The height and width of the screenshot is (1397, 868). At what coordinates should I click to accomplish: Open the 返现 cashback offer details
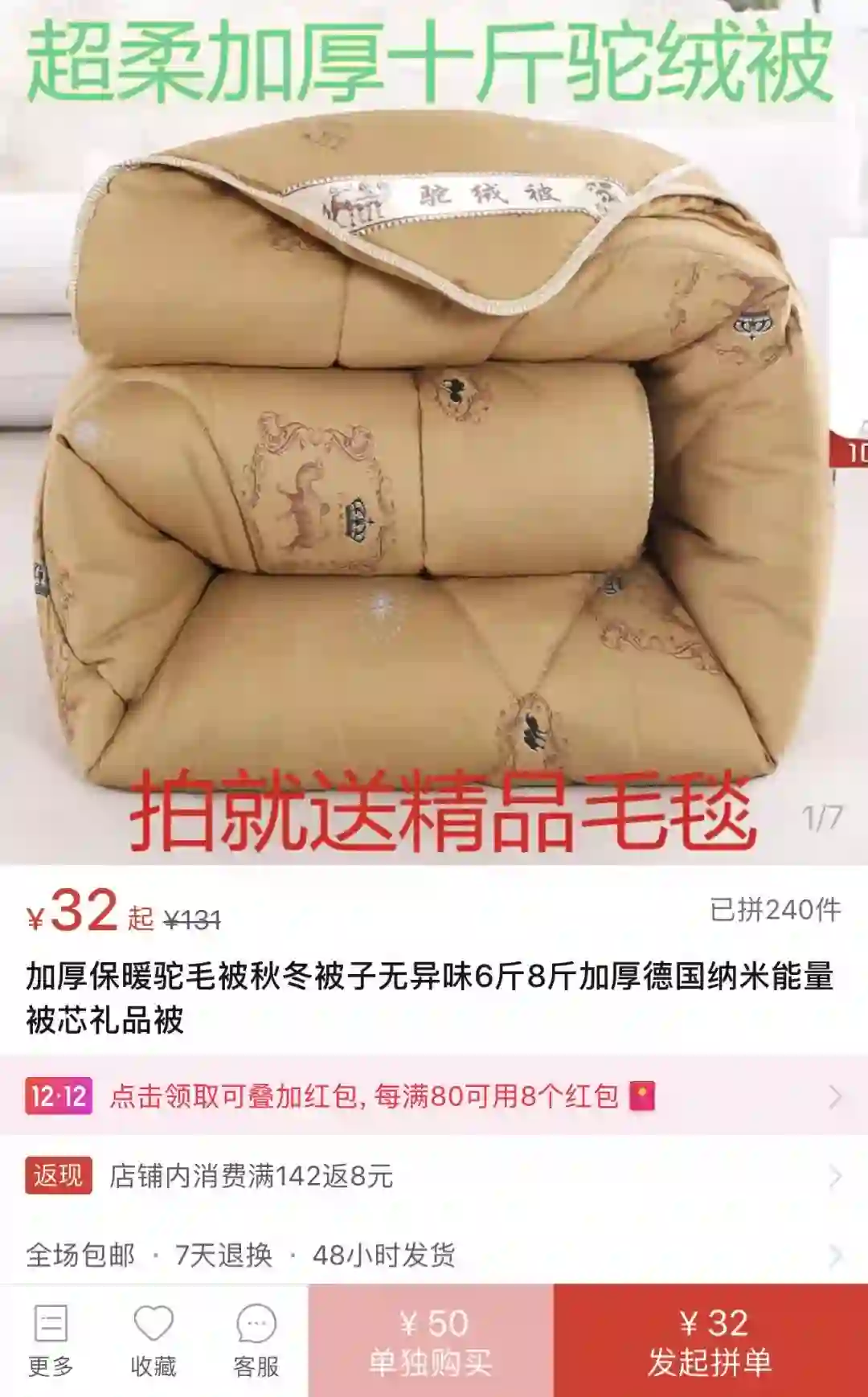[434, 1176]
